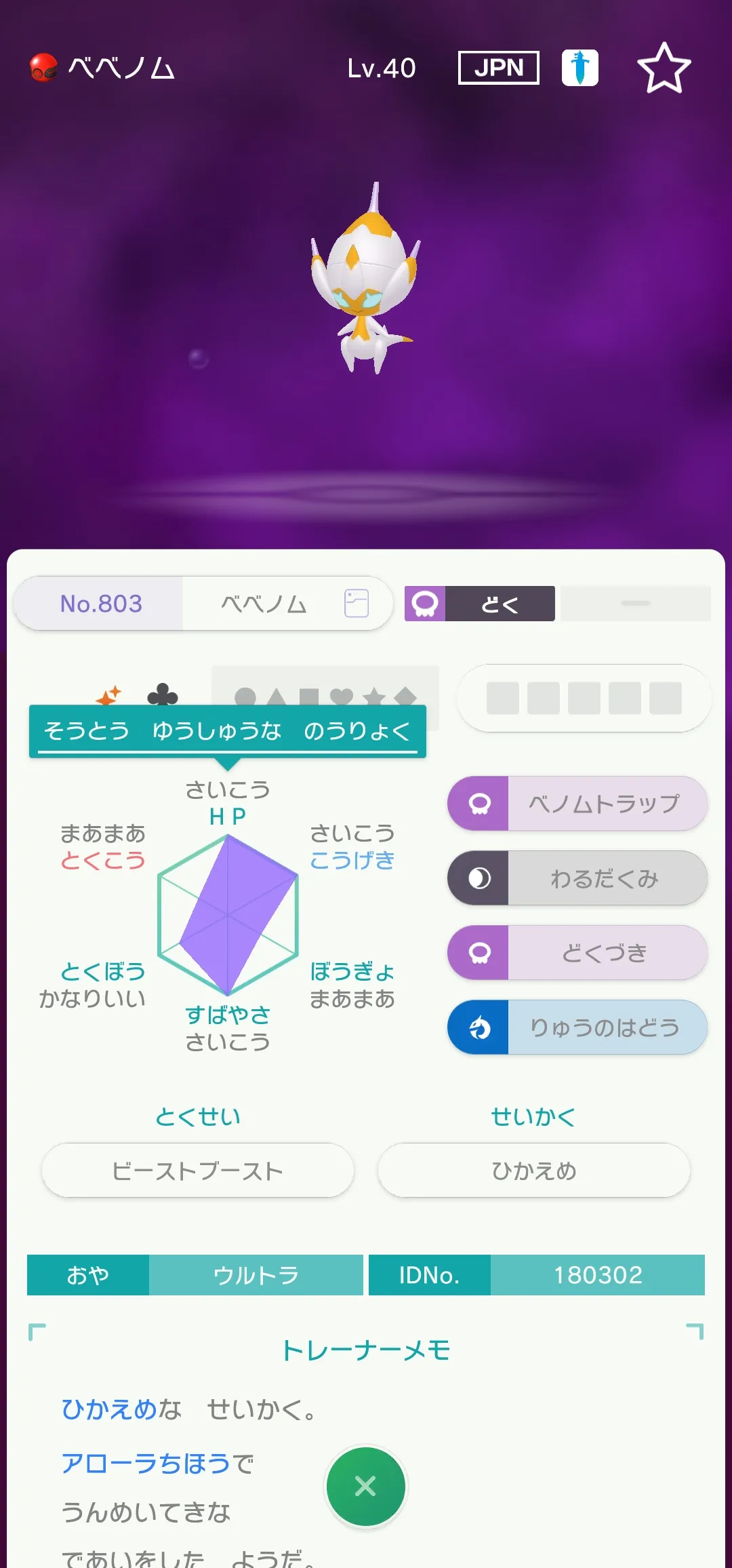
Task: Mark ベベノム as favorite with star
Action: 664,68
